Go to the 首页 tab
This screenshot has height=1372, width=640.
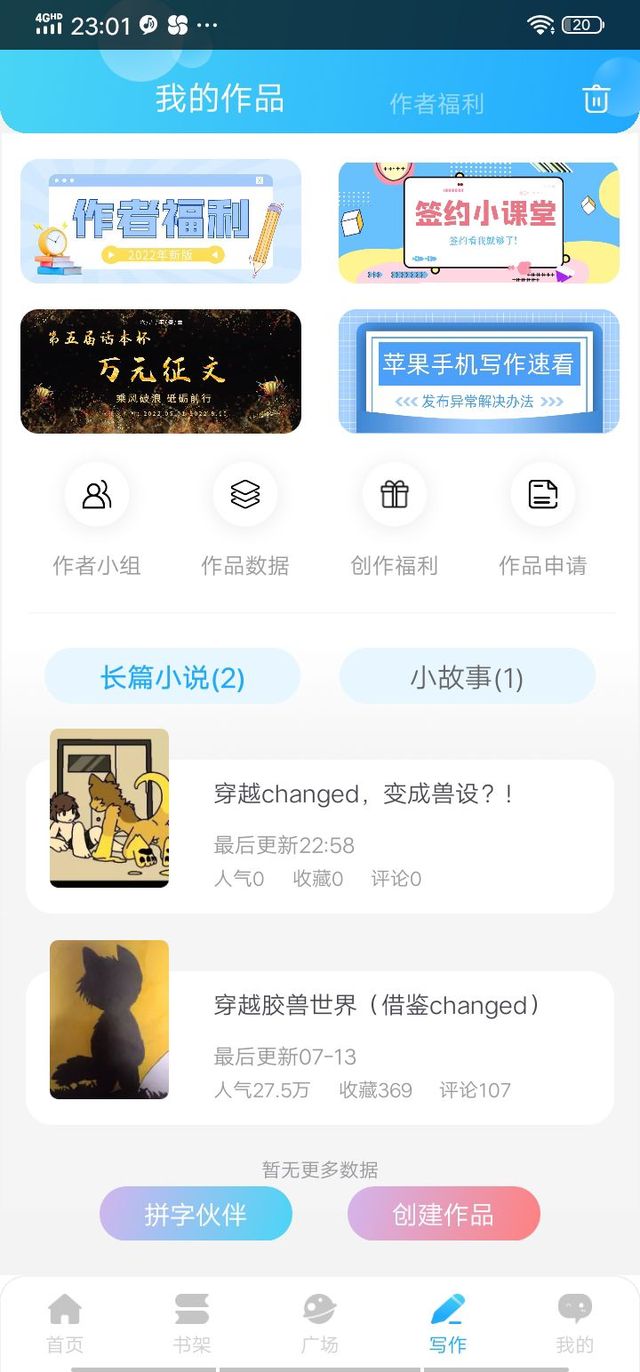(x=65, y=1322)
